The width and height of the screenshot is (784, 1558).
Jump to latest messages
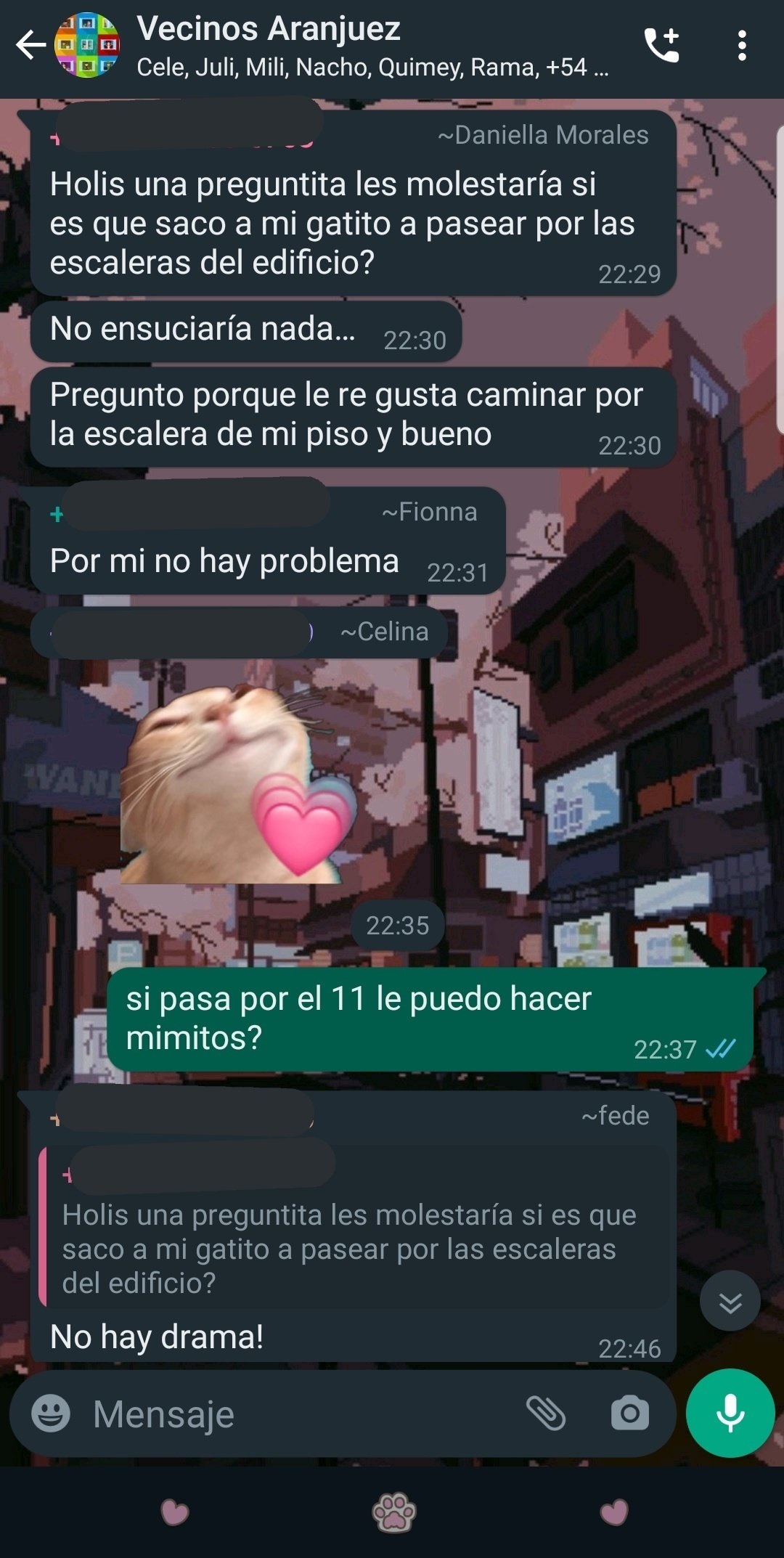tap(730, 1302)
